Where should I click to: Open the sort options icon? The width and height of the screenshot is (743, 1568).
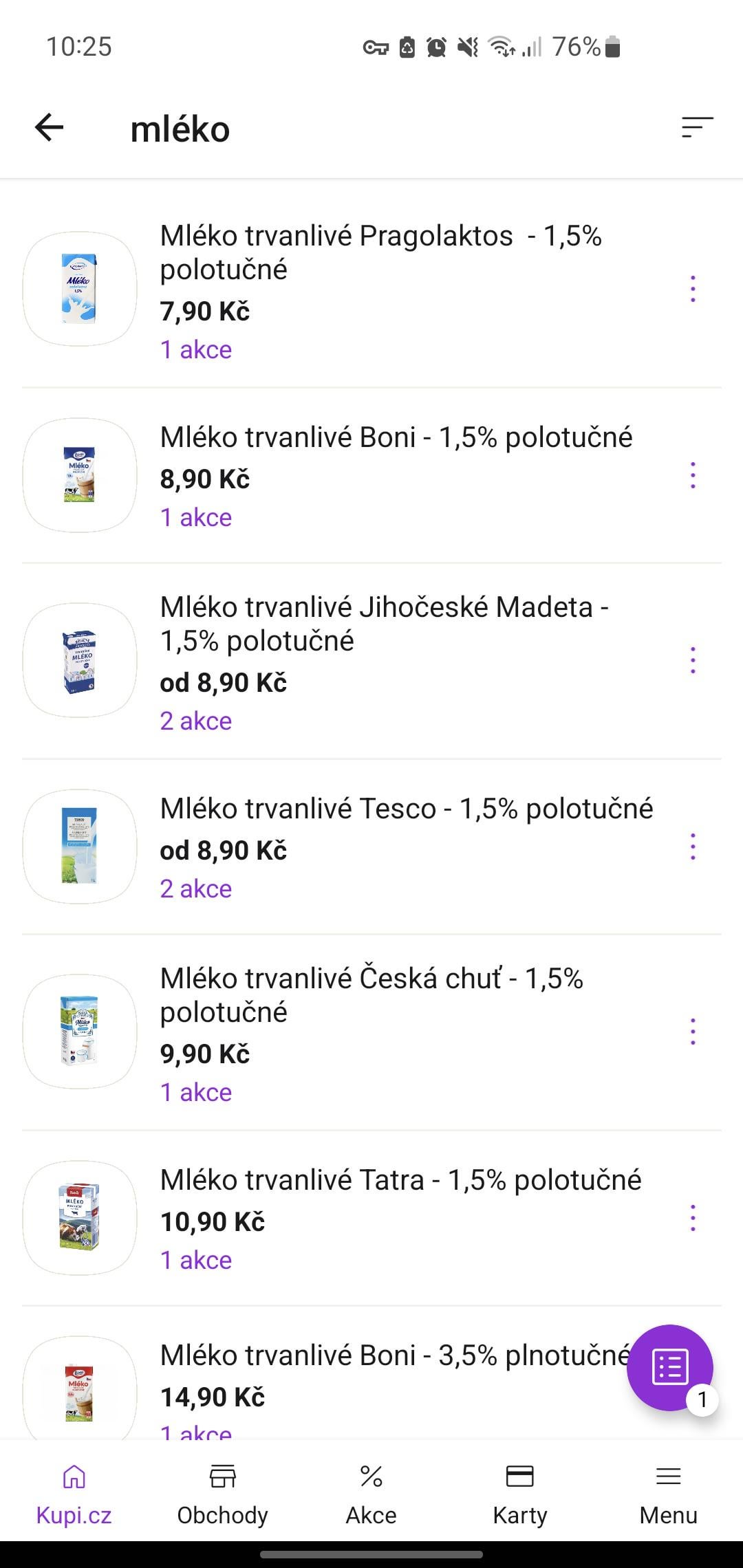pos(697,128)
